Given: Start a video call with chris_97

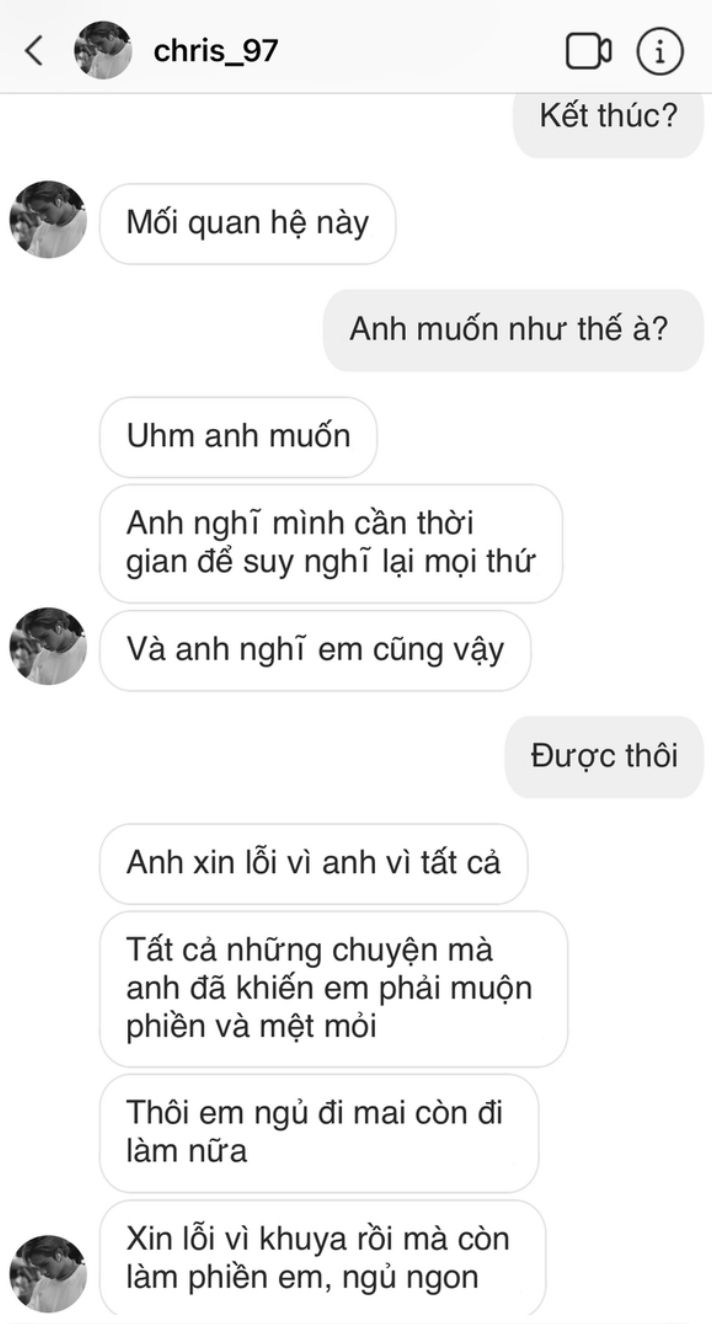Looking at the screenshot, I should 588,51.
